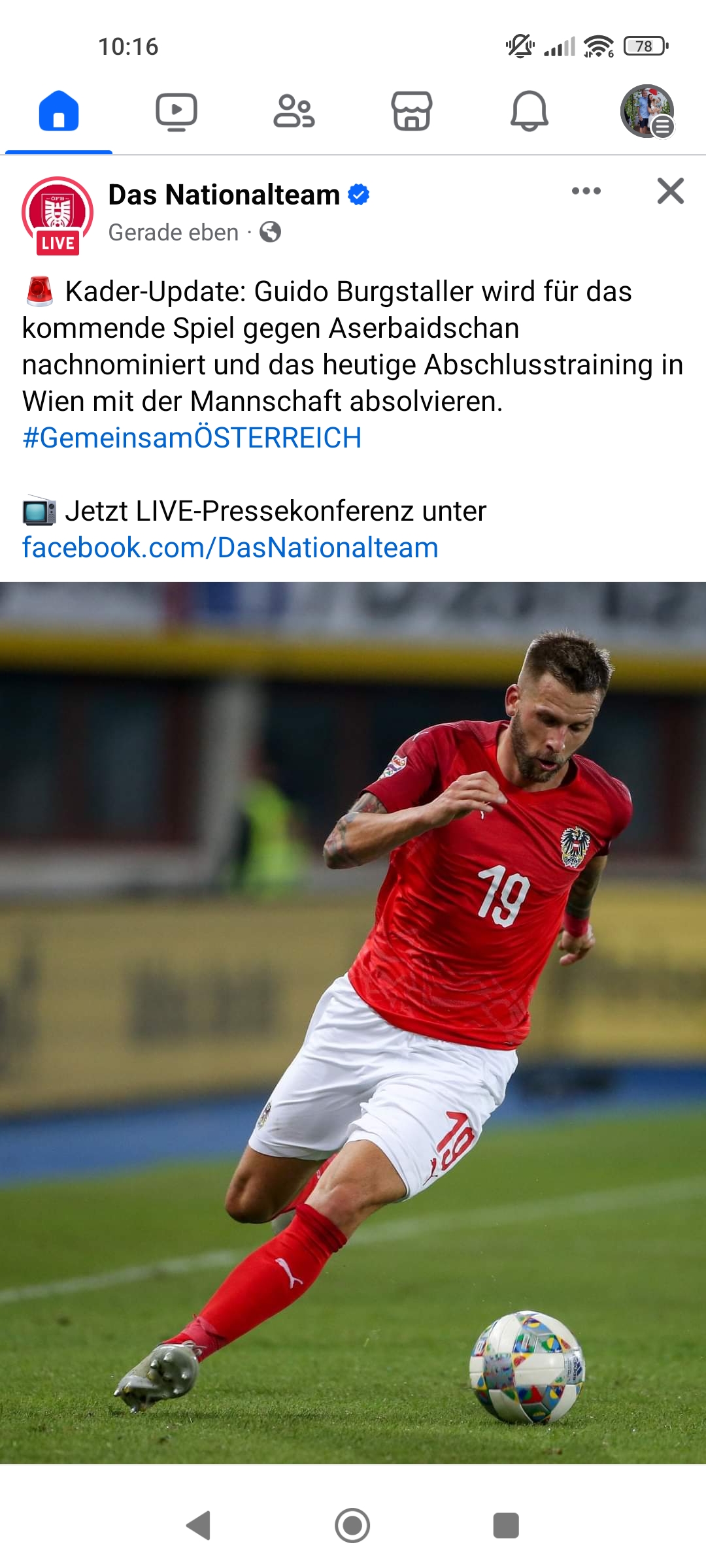Switch to the Video tab

[176, 111]
